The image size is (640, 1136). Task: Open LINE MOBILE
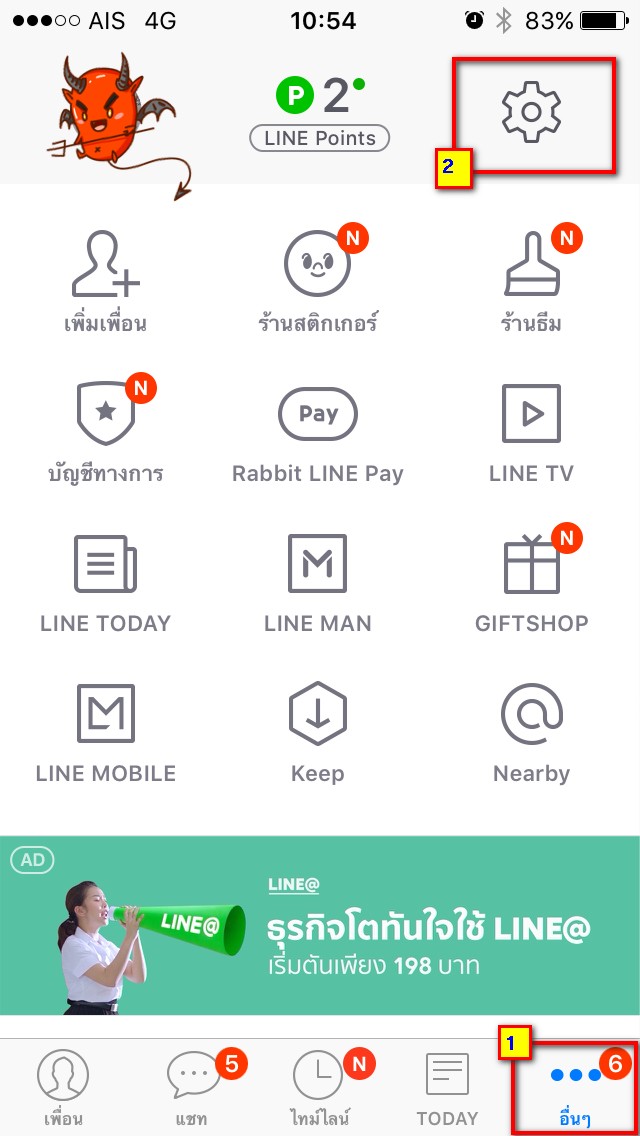click(x=105, y=731)
